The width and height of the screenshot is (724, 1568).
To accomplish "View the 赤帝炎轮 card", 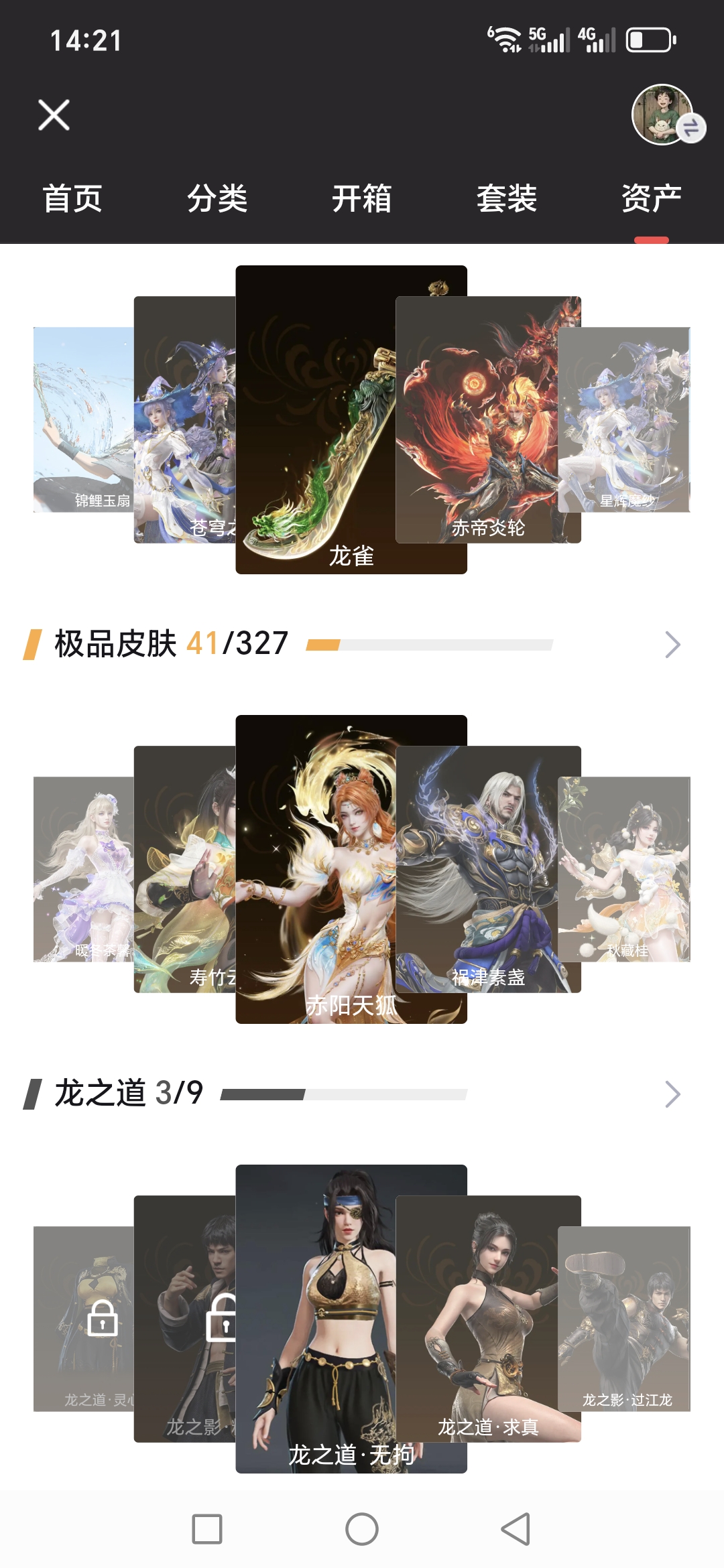I will point(488,419).
